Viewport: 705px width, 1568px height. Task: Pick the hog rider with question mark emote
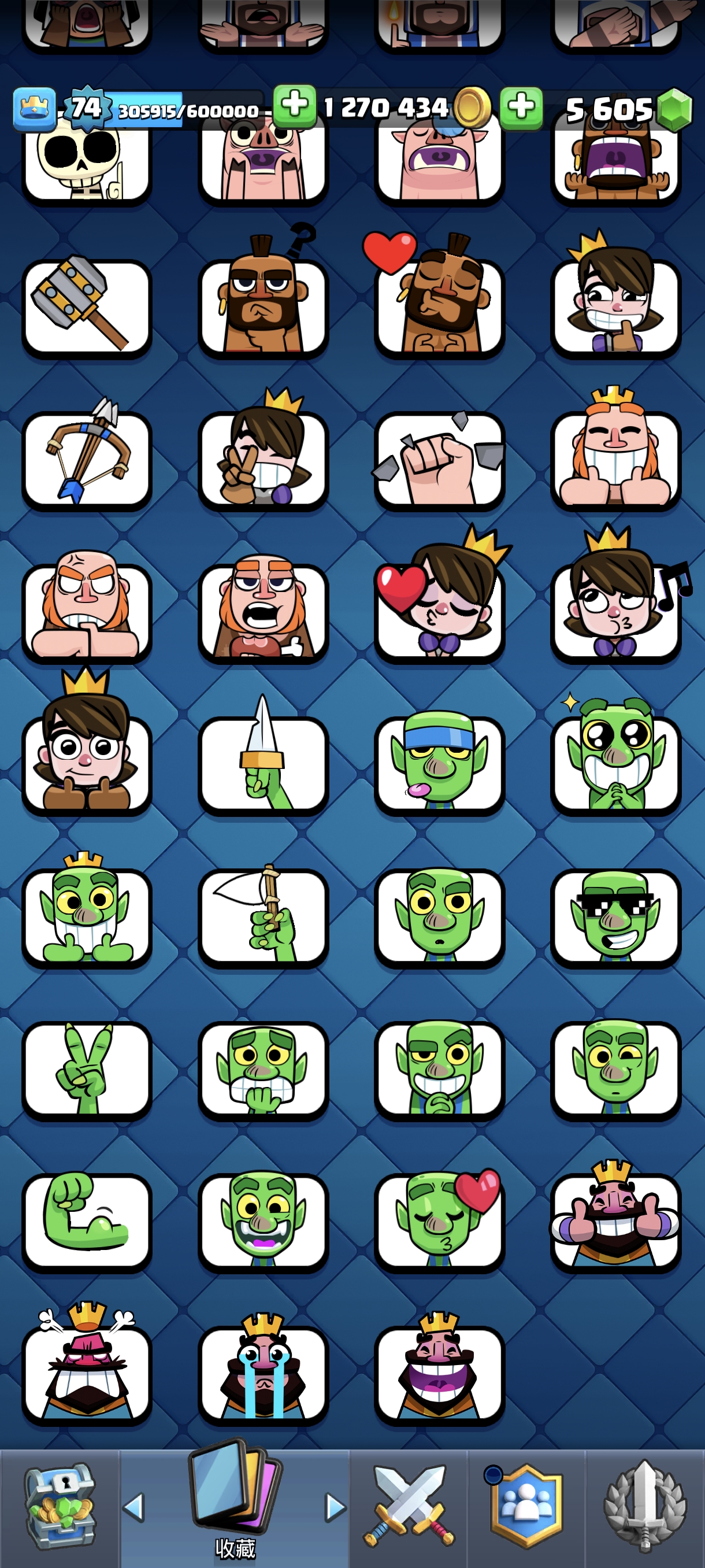(263, 307)
